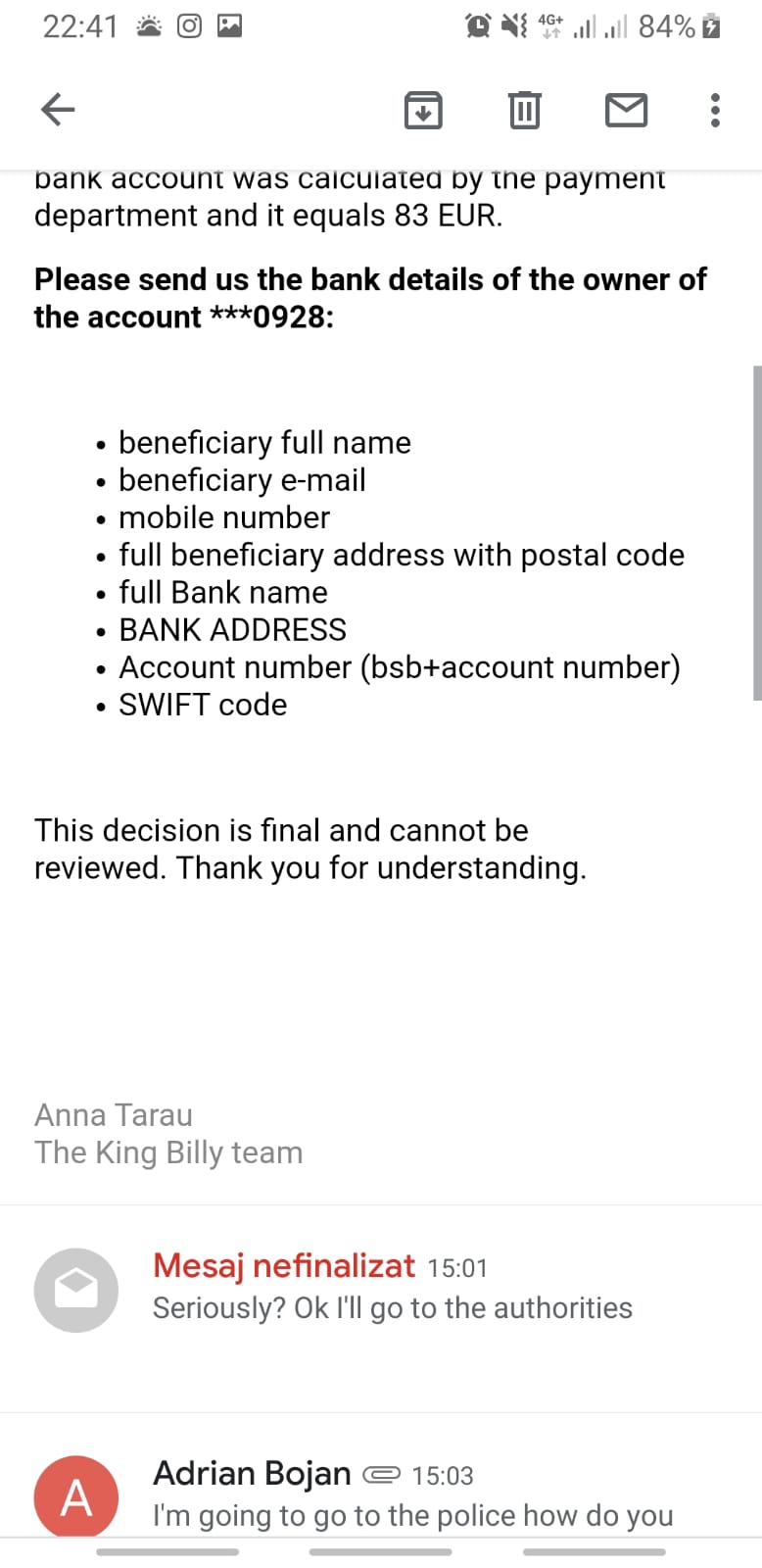Delete this email with the trash icon

pos(525,109)
